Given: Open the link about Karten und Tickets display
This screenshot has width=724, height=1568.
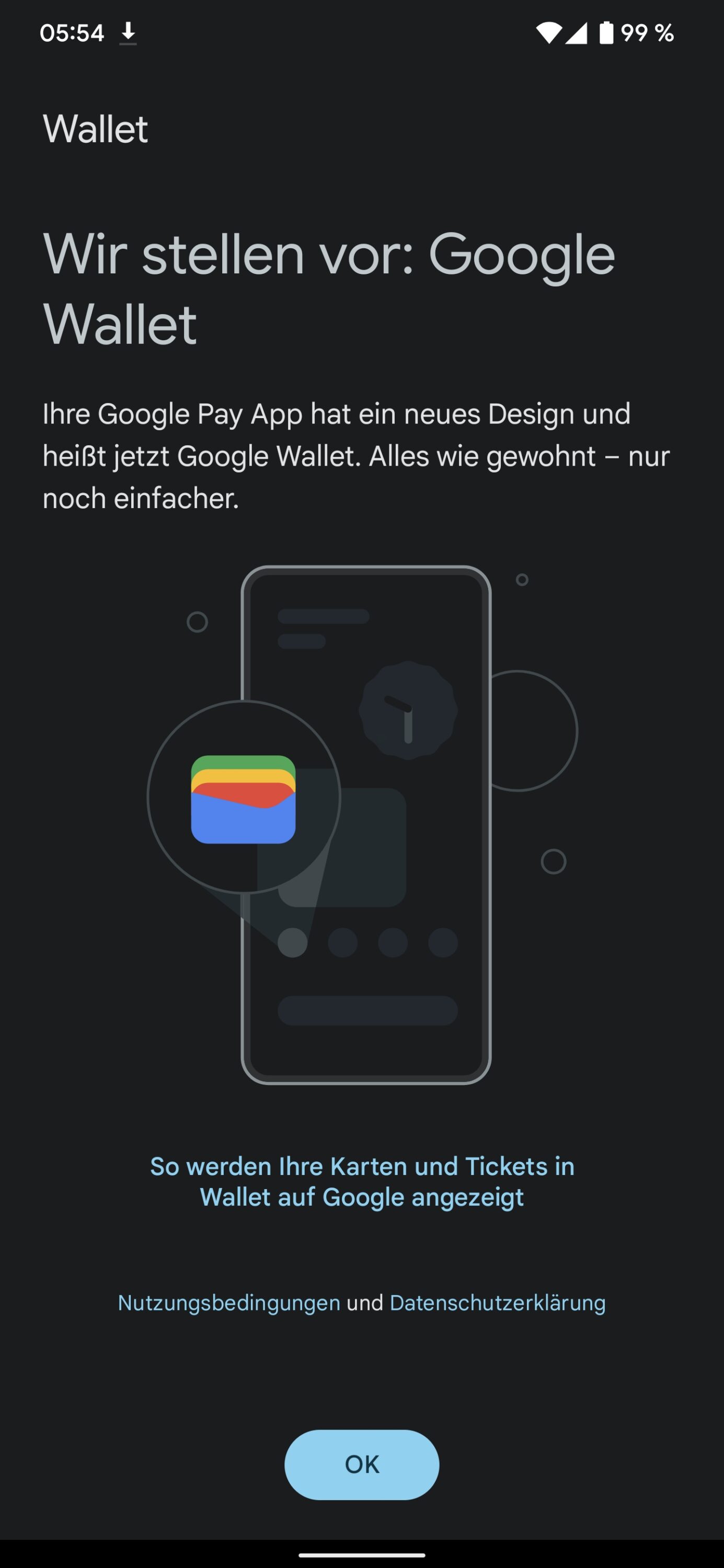Looking at the screenshot, I should click(362, 1181).
